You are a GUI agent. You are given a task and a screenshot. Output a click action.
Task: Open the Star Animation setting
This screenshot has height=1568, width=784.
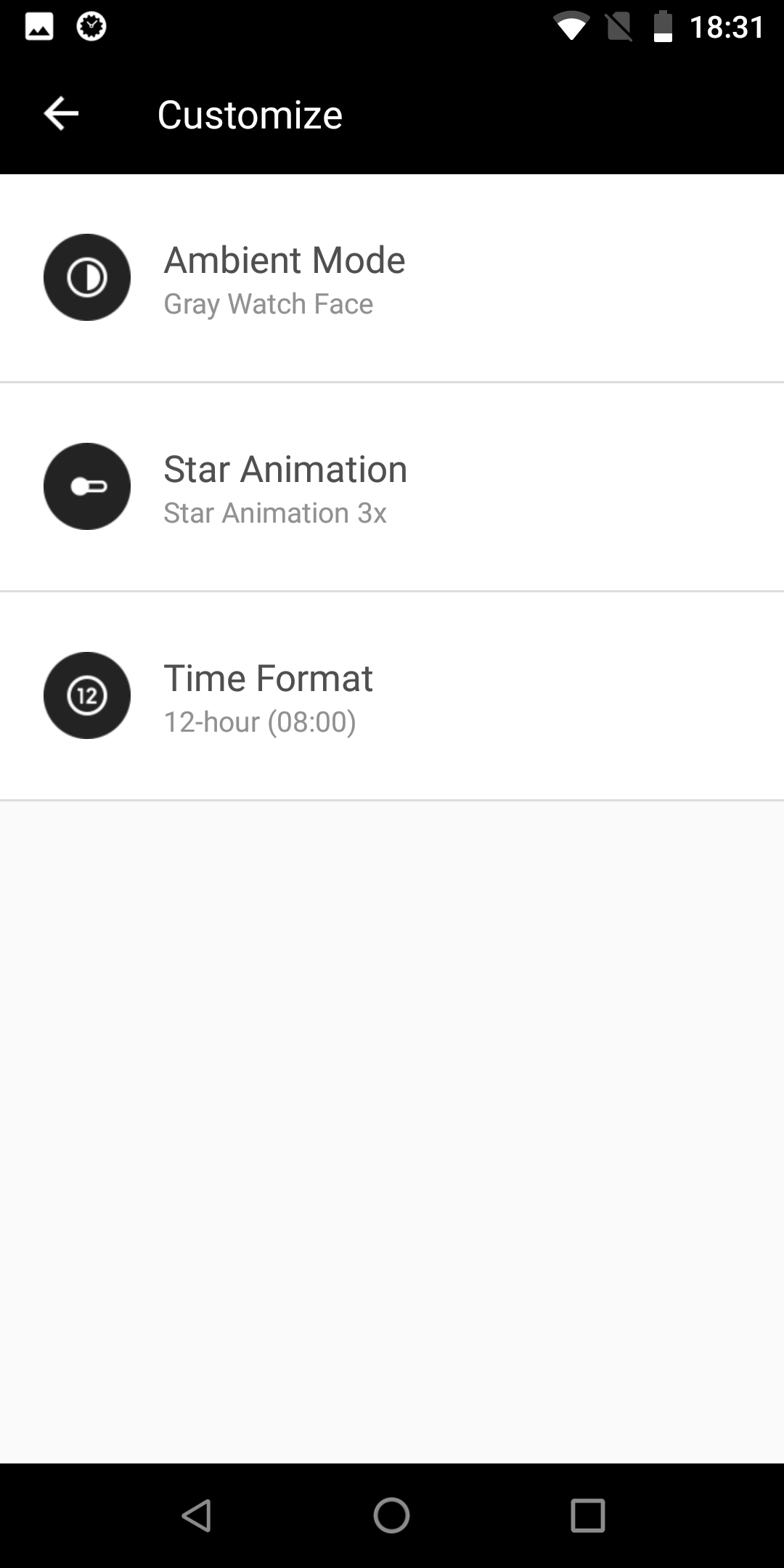click(392, 487)
